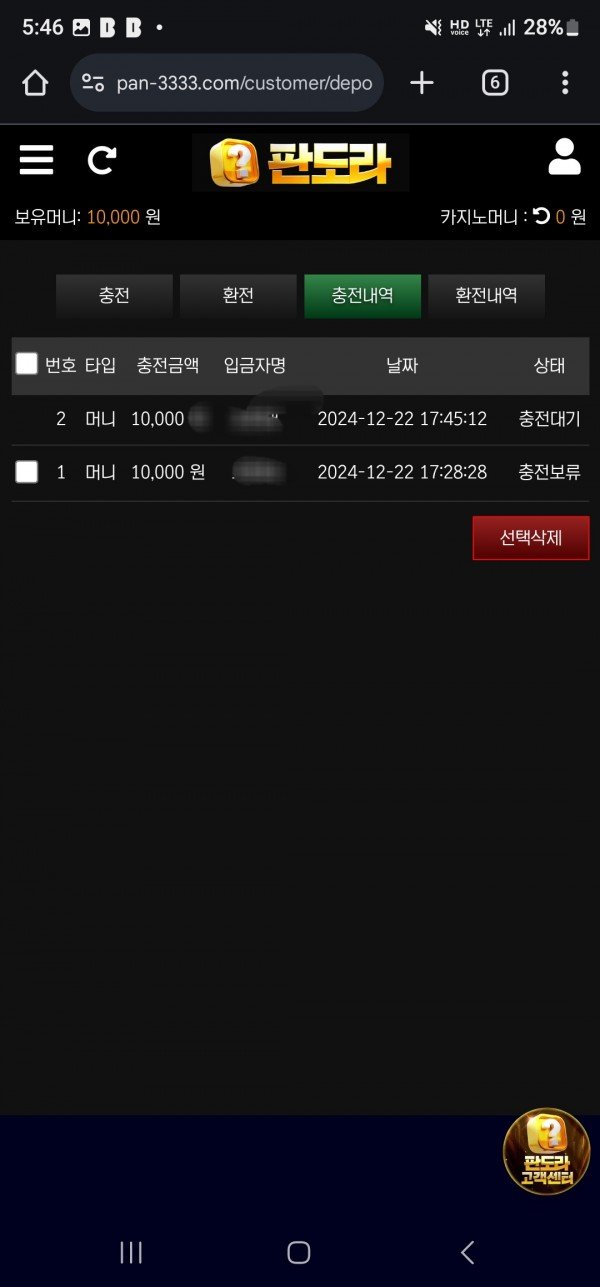This screenshot has height=1287, width=600.
Task: Open recent apps from the navigation bar
Action: click(x=131, y=1252)
